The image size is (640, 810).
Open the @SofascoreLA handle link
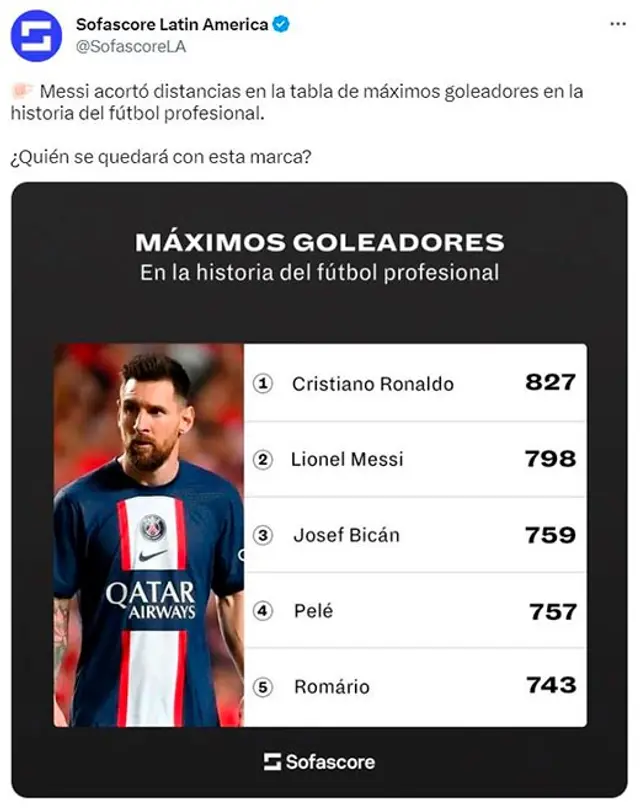tap(131, 46)
